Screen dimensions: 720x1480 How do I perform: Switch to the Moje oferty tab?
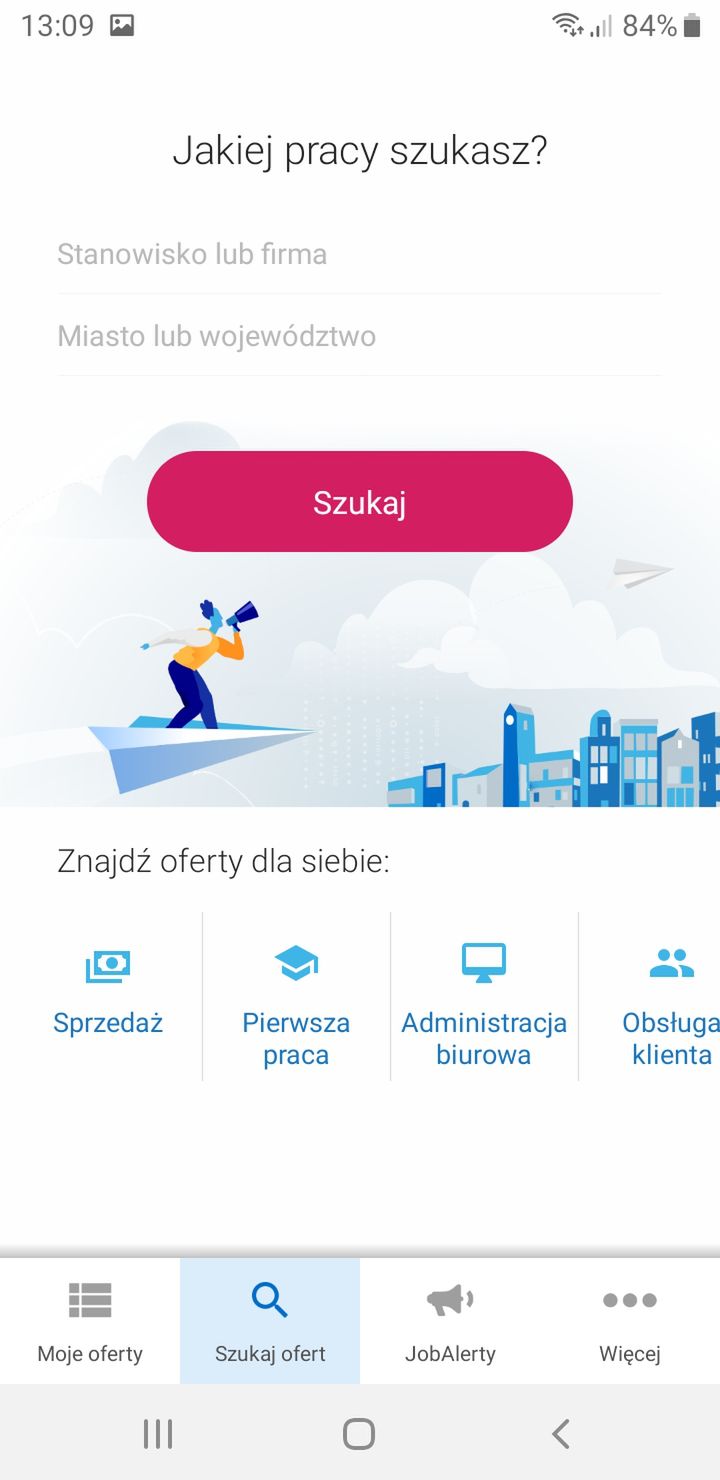90,1321
